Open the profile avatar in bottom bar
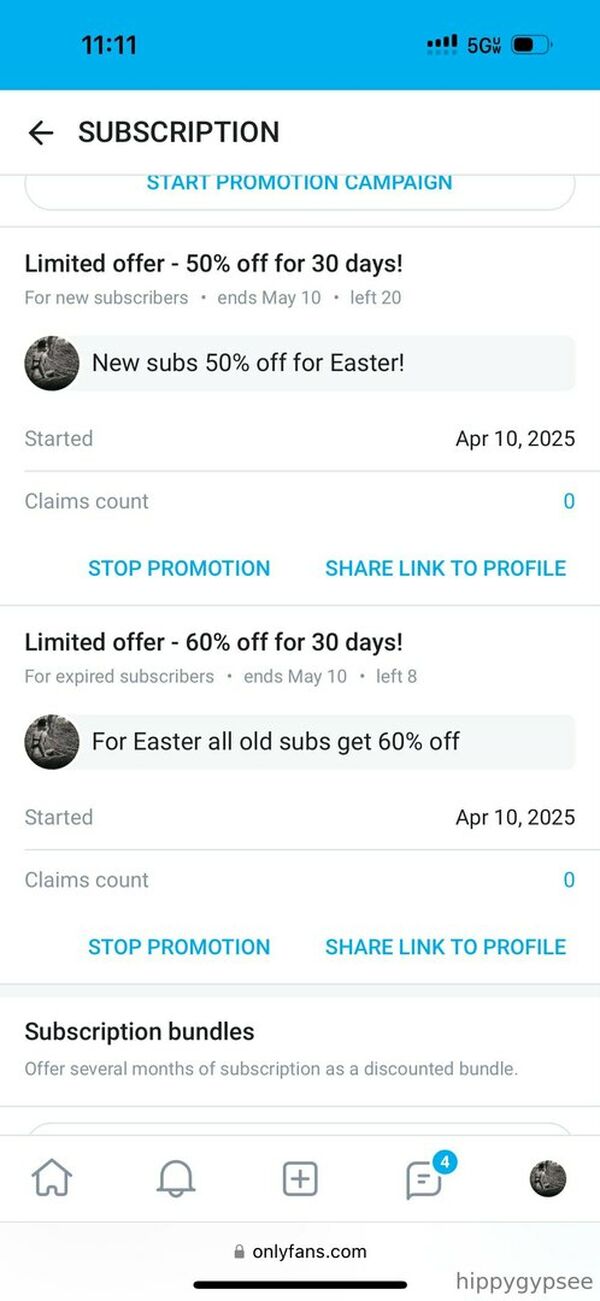Screen dimensions: 600x1301 click(x=548, y=1179)
